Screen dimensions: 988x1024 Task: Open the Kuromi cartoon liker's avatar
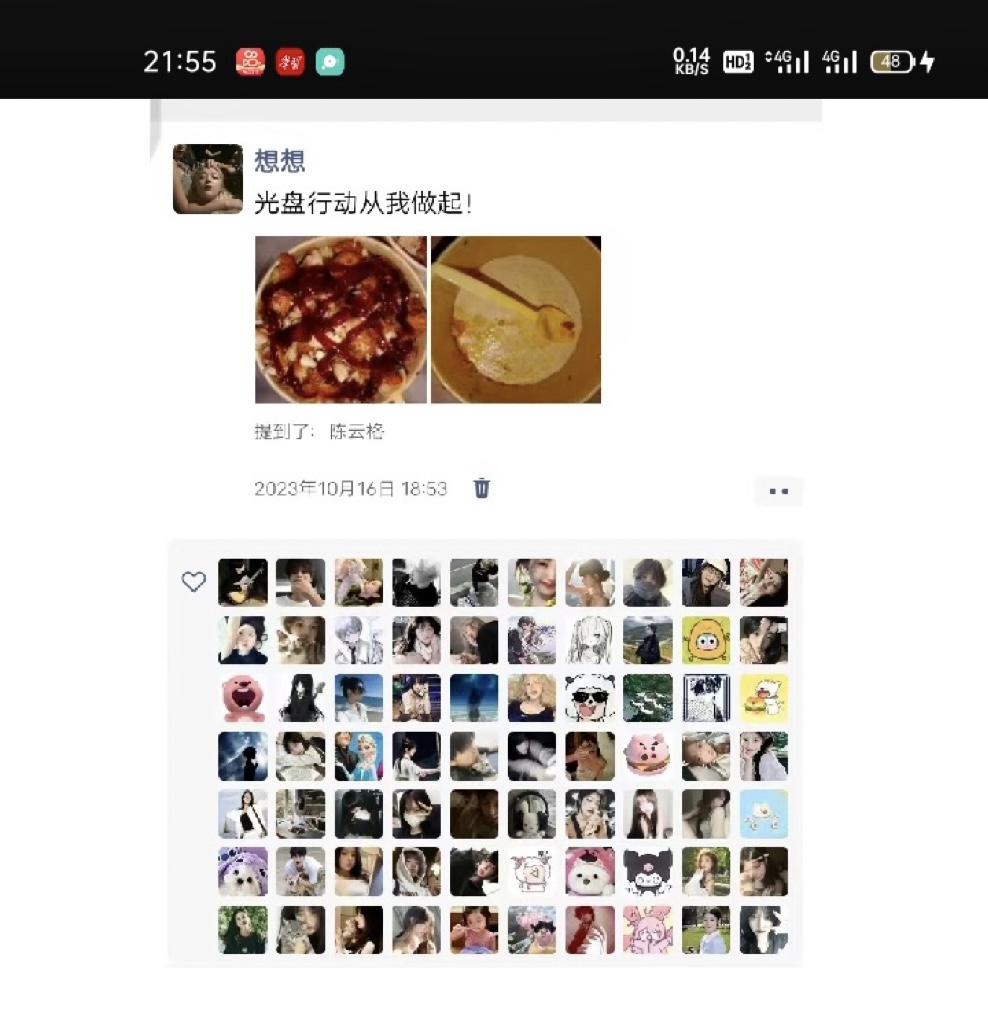[x=648, y=872]
